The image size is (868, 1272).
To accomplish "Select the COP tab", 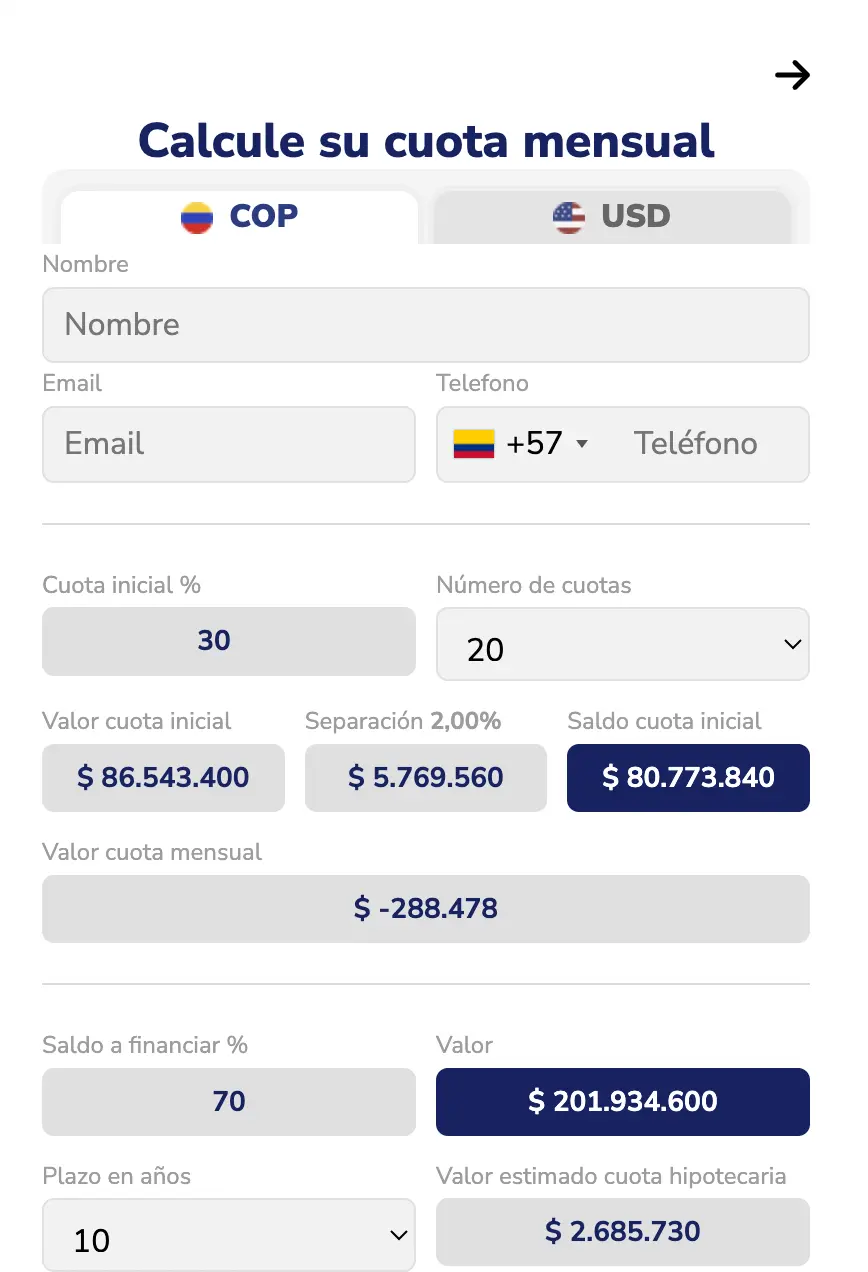I will pyautogui.click(x=238, y=216).
